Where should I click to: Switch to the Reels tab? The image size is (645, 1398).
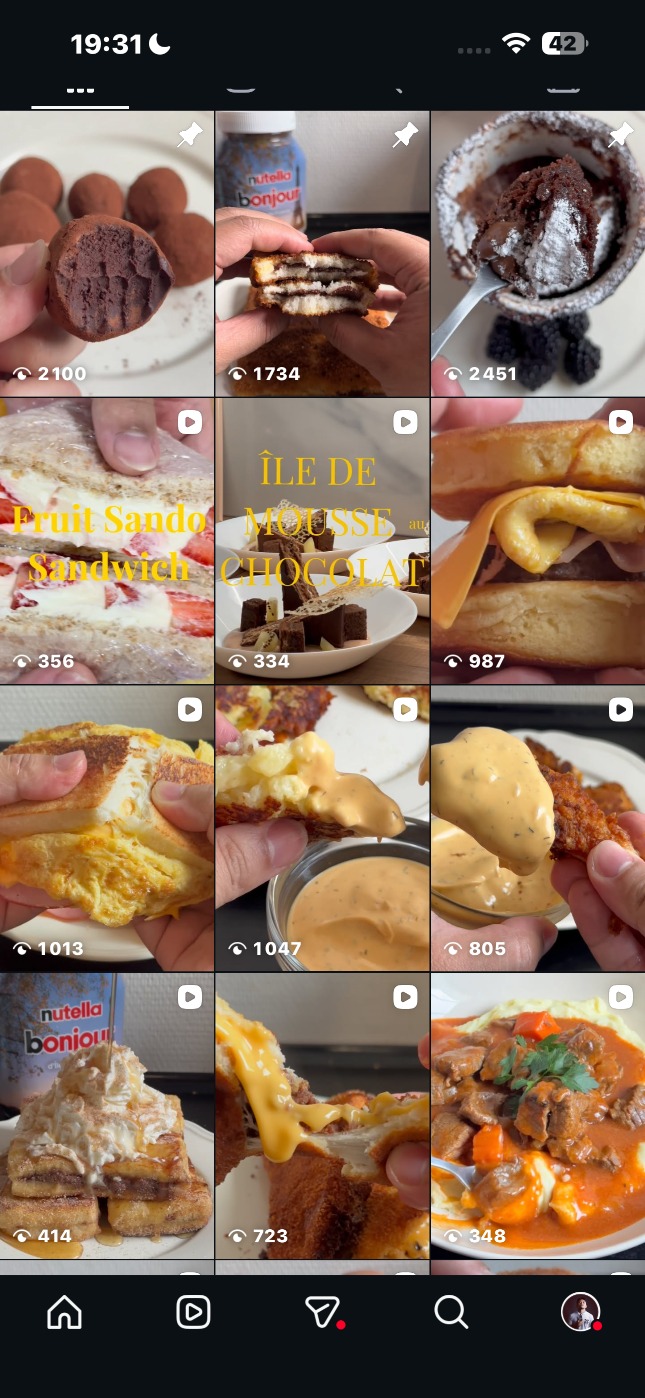click(x=193, y=1312)
